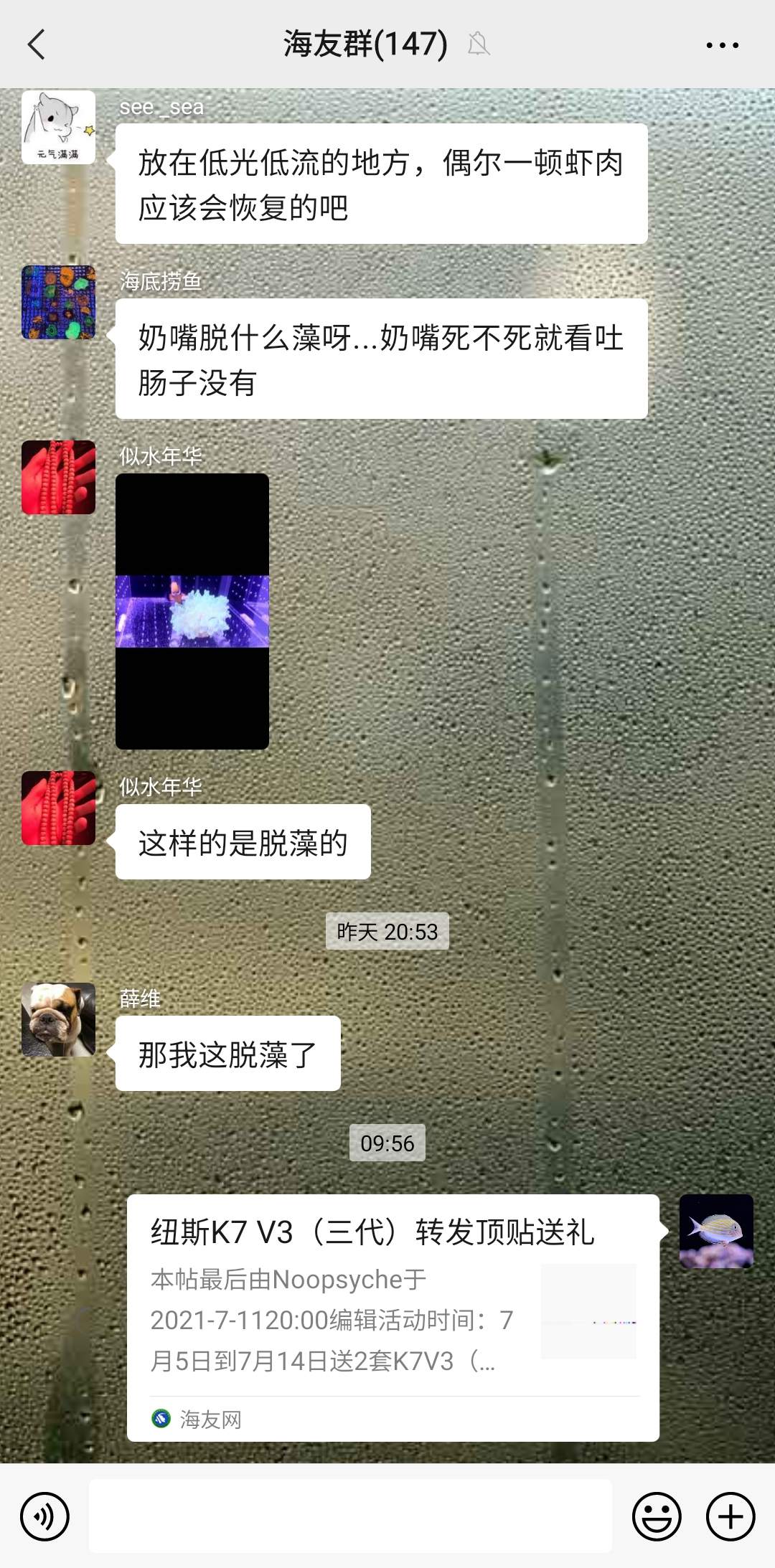This screenshot has height=1568, width=775.
Task: Open the 纽斯K7 V3 shared link card
Action: coord(393,1317)
